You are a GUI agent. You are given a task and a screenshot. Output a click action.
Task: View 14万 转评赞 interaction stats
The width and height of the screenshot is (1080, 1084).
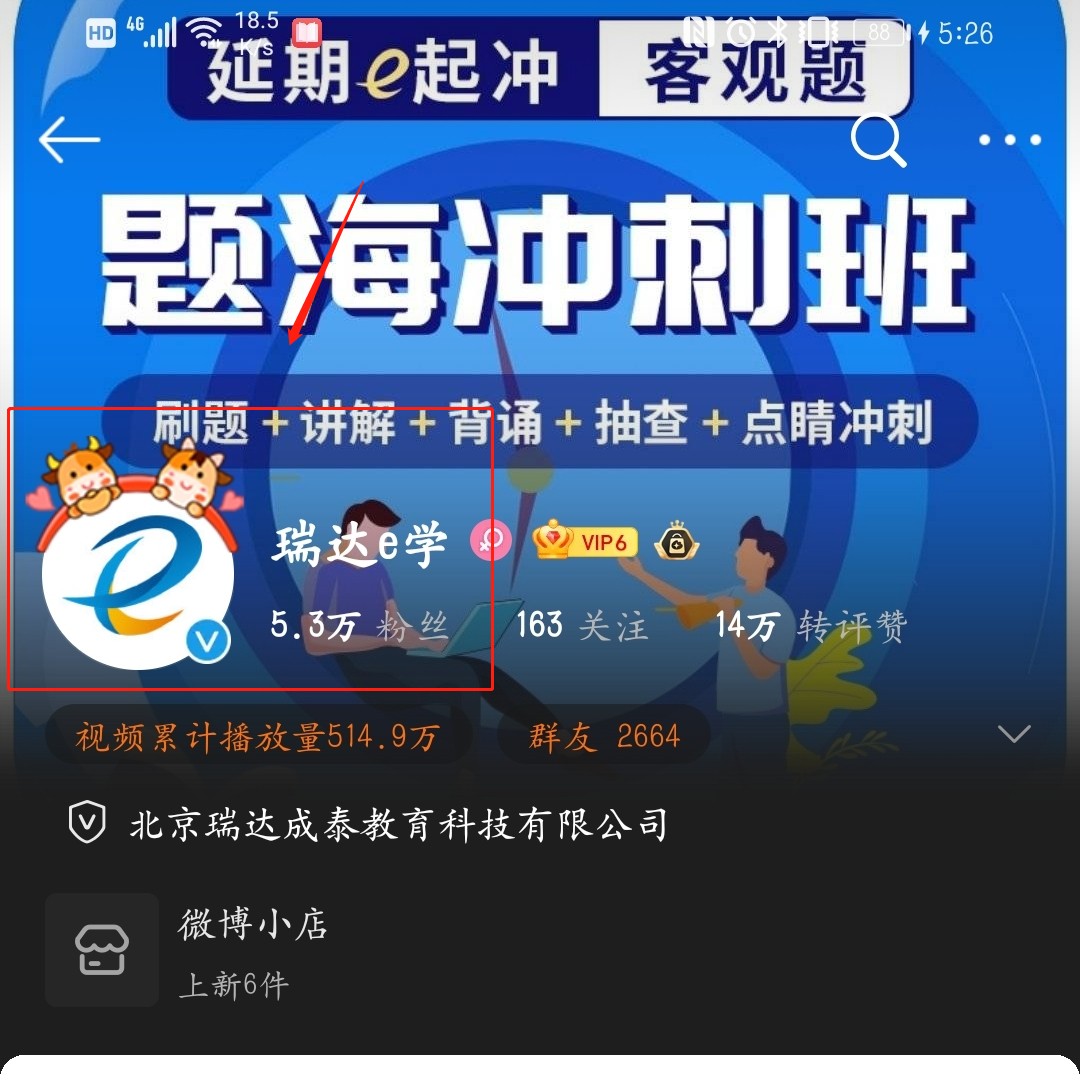coord(811,627)
